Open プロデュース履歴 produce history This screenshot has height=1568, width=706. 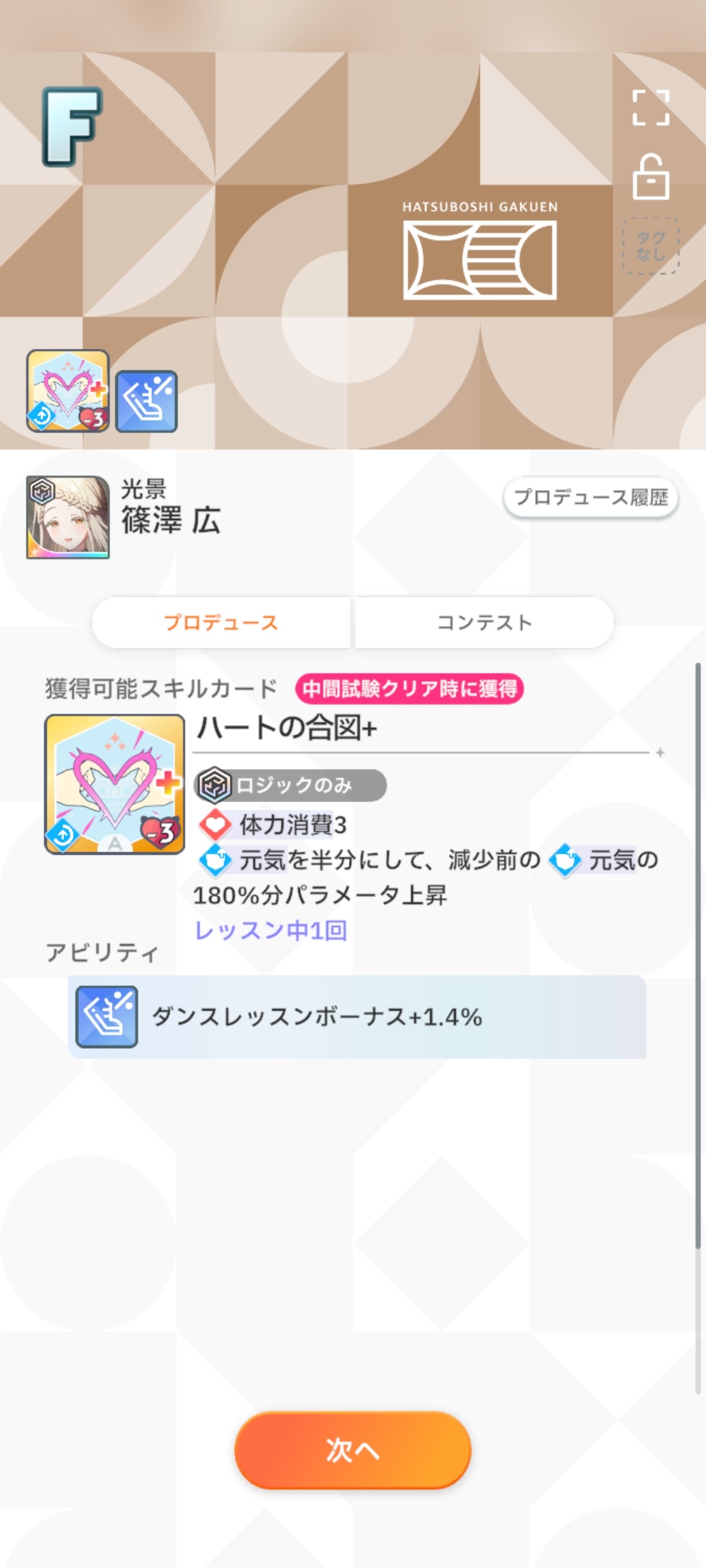click(x=590, y=498)
